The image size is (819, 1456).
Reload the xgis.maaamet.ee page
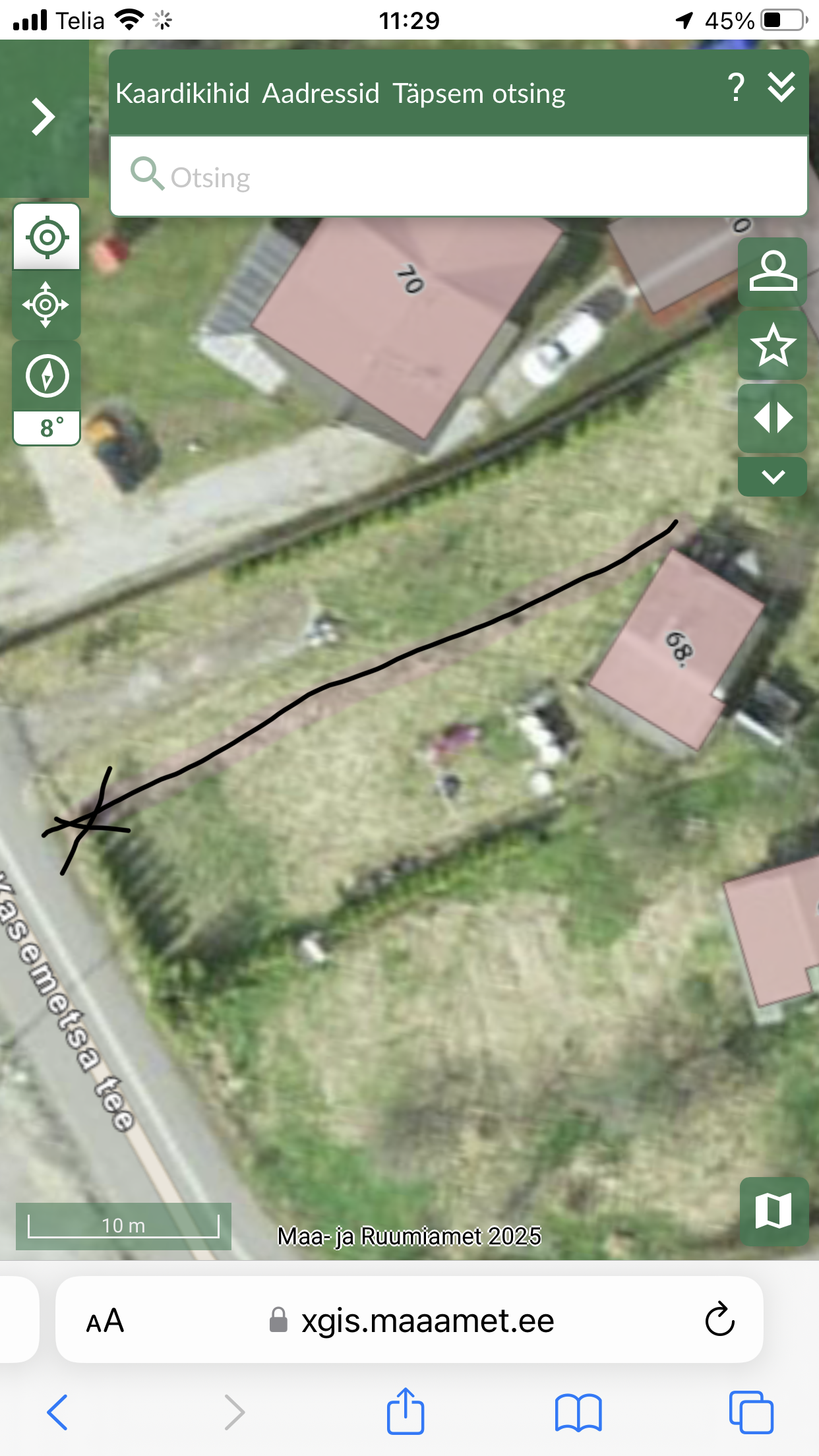pos(719,1319)
